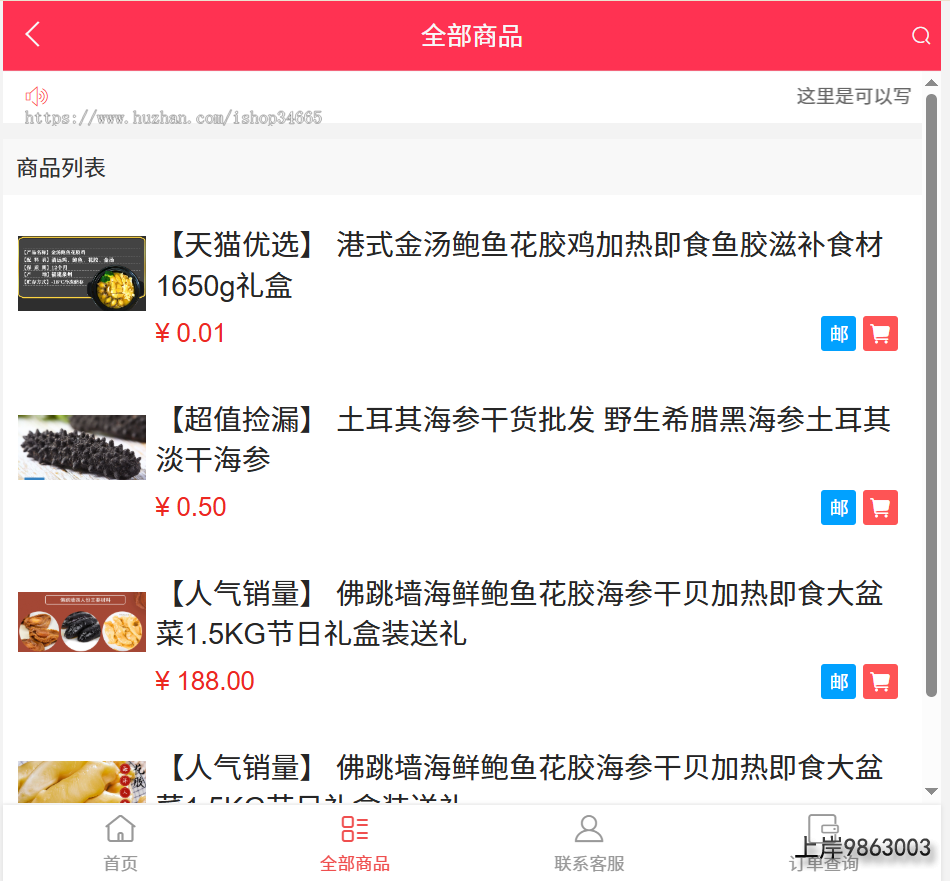Open the 联系客服 tab

[x=589, y=843]
